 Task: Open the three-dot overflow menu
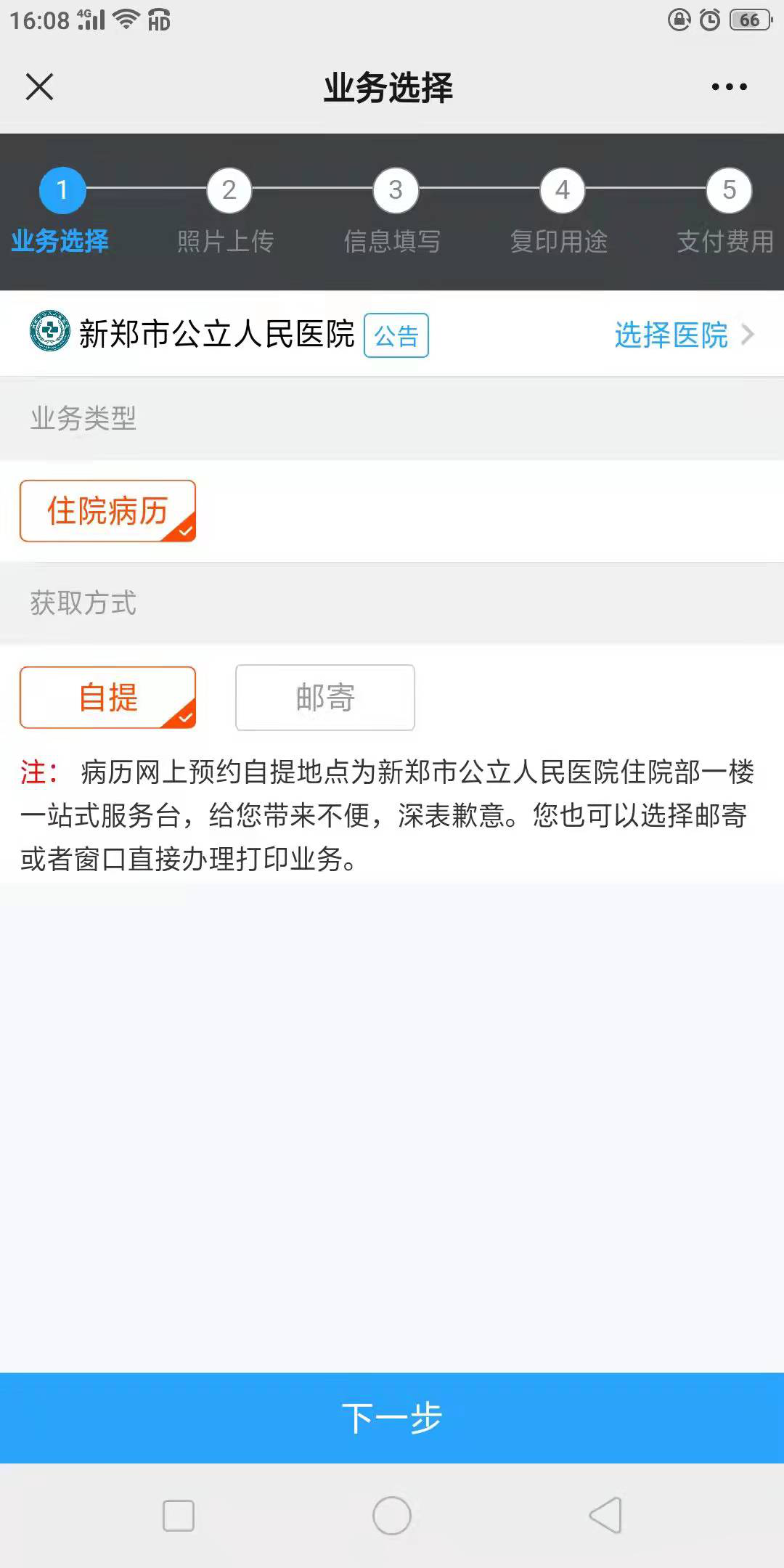(729, 87)
